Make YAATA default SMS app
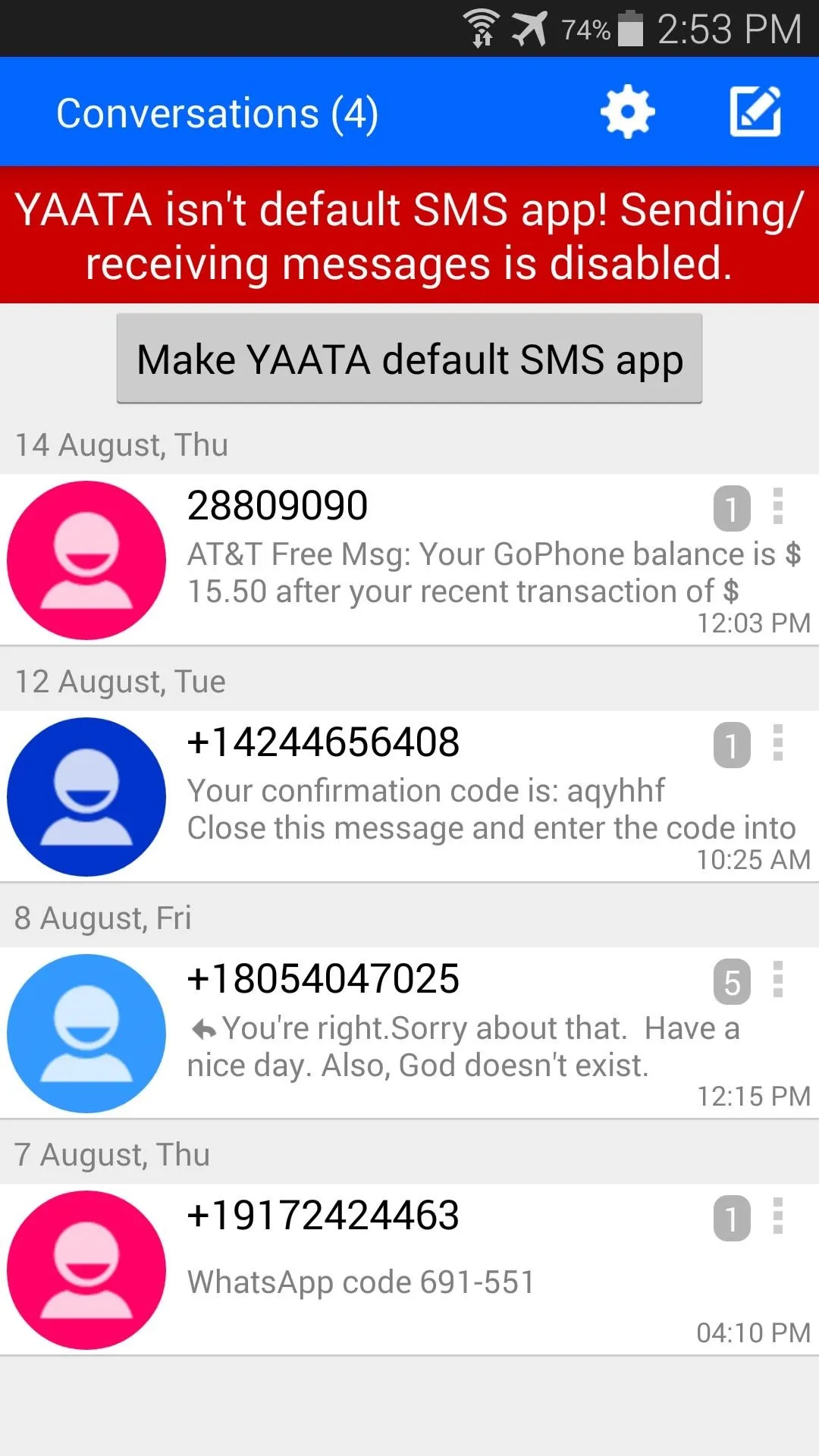The width and height of the screenshot is (819, 1456). pos(409,359)
